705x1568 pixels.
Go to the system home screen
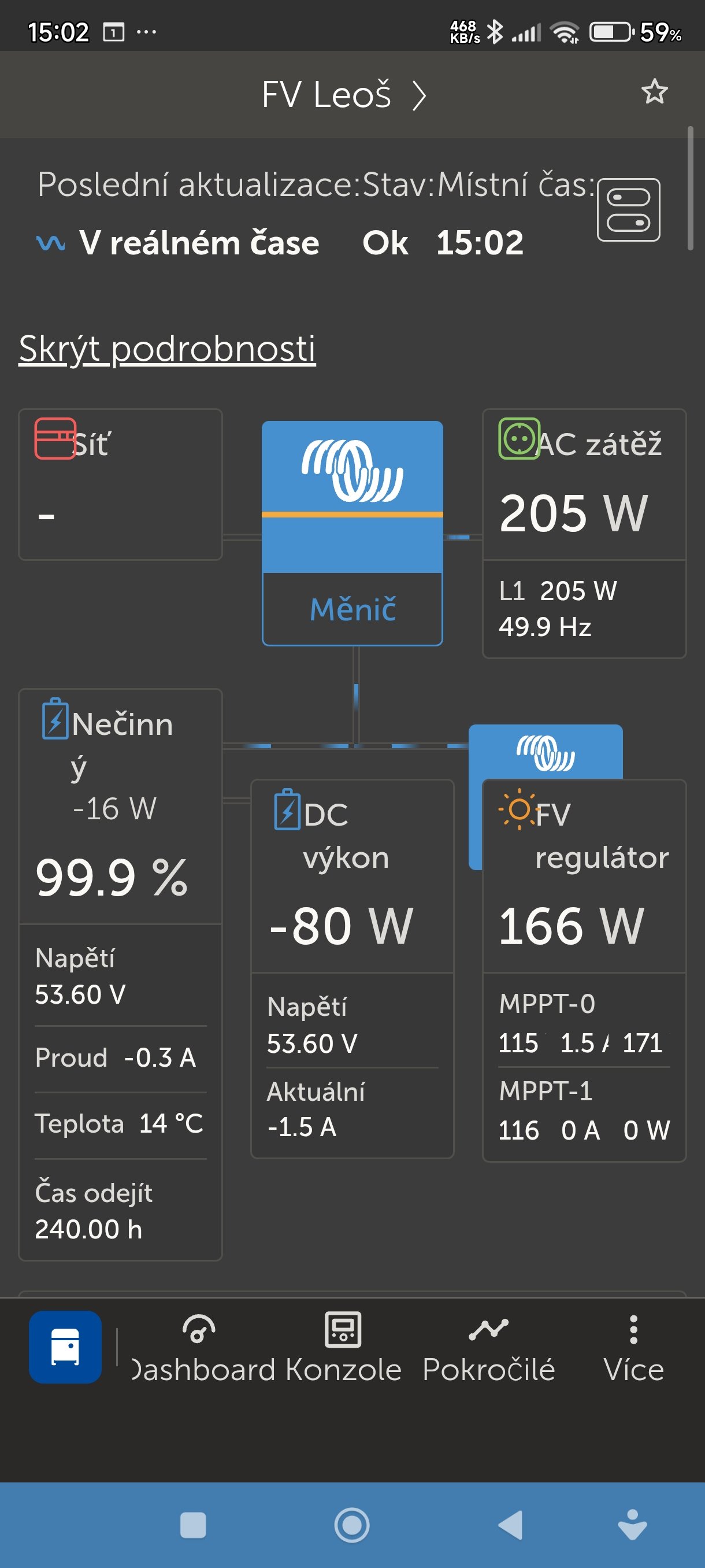point(352,1525)
